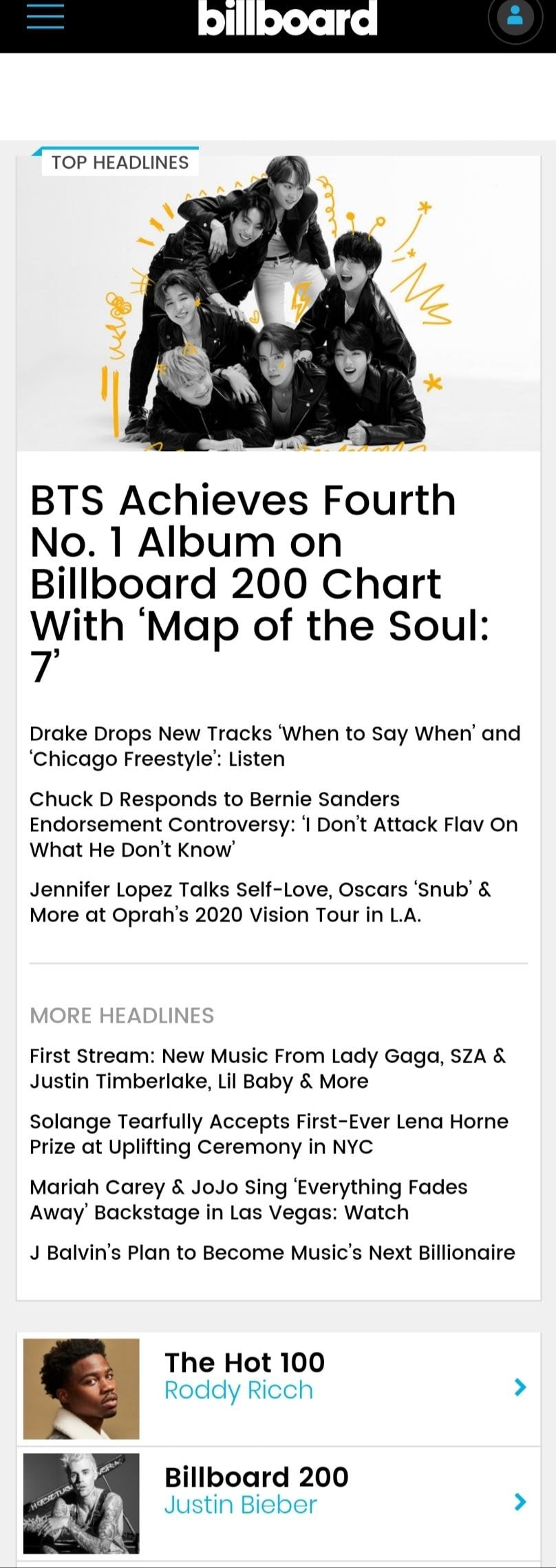Read Chuck D Responds to Bernie Sanders story
Screen dimensions: 556x1568
(x=273, y=824)
